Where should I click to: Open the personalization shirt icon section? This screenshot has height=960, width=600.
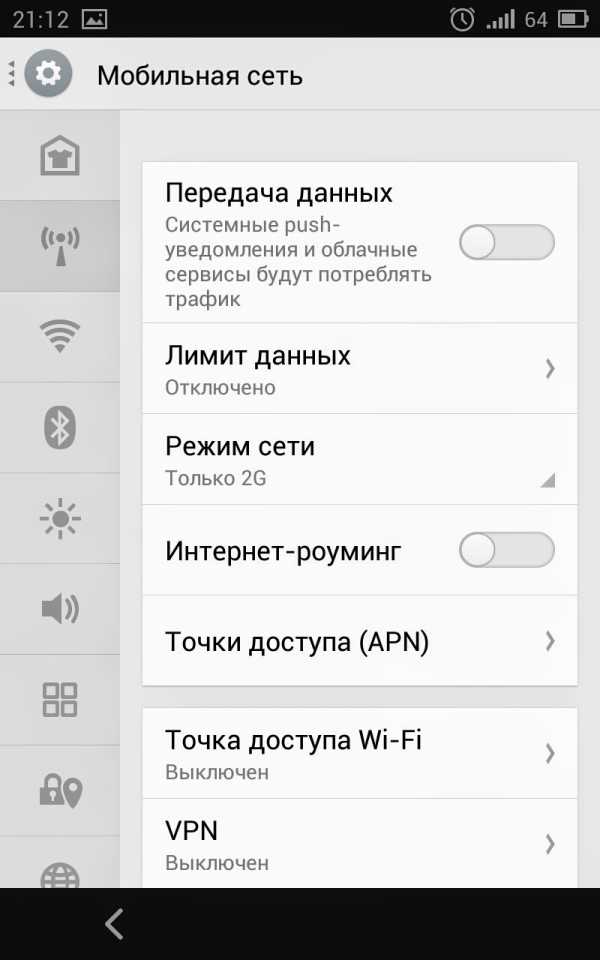tap(59, 156)
